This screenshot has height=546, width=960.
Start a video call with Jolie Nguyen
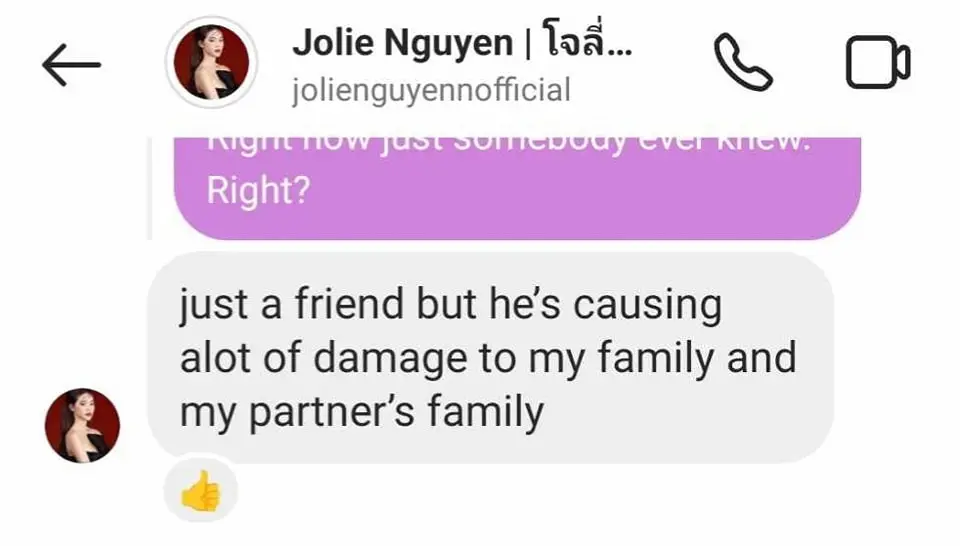[x=878, y=63]
